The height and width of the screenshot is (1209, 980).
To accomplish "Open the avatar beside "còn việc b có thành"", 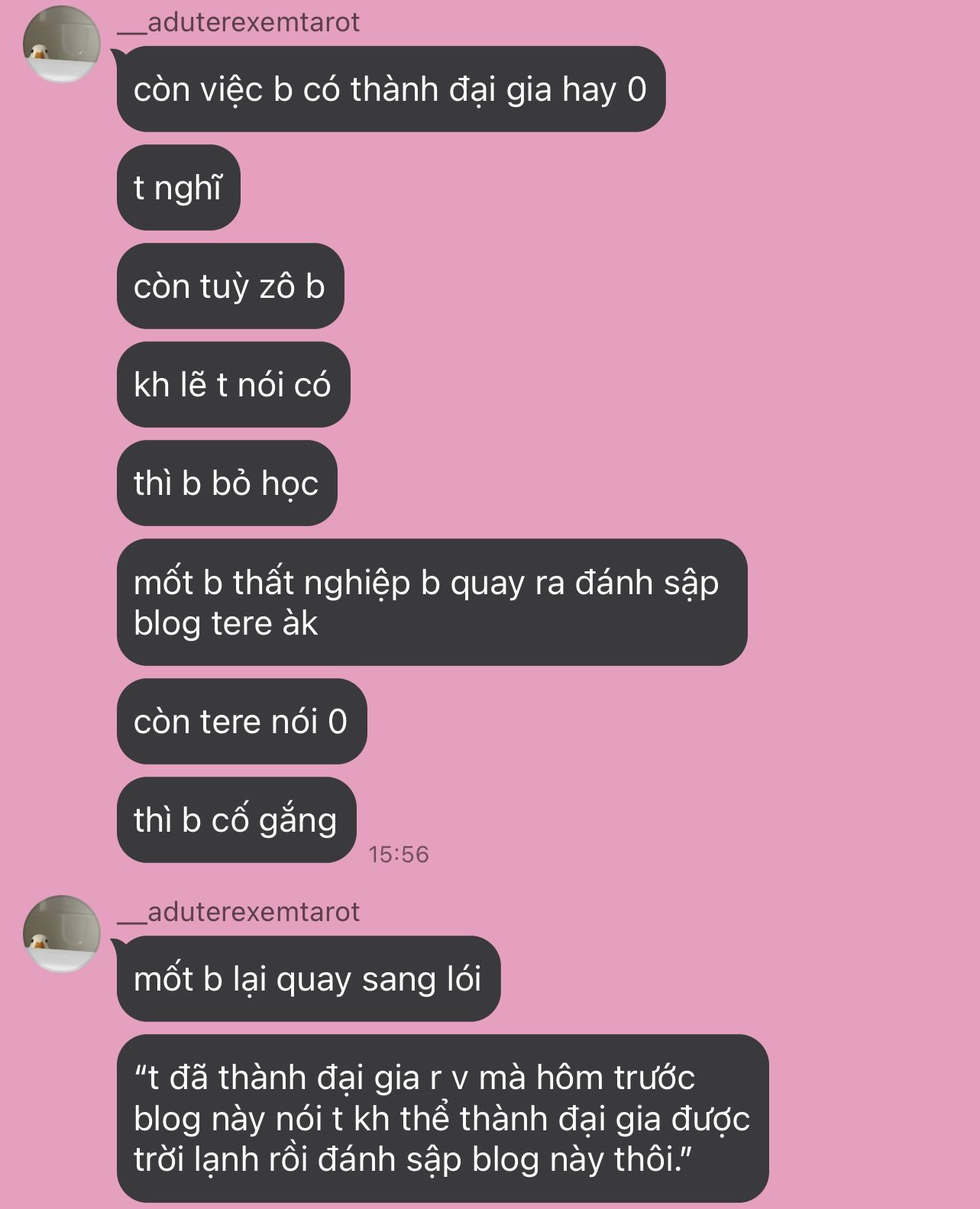I will 62,44.
